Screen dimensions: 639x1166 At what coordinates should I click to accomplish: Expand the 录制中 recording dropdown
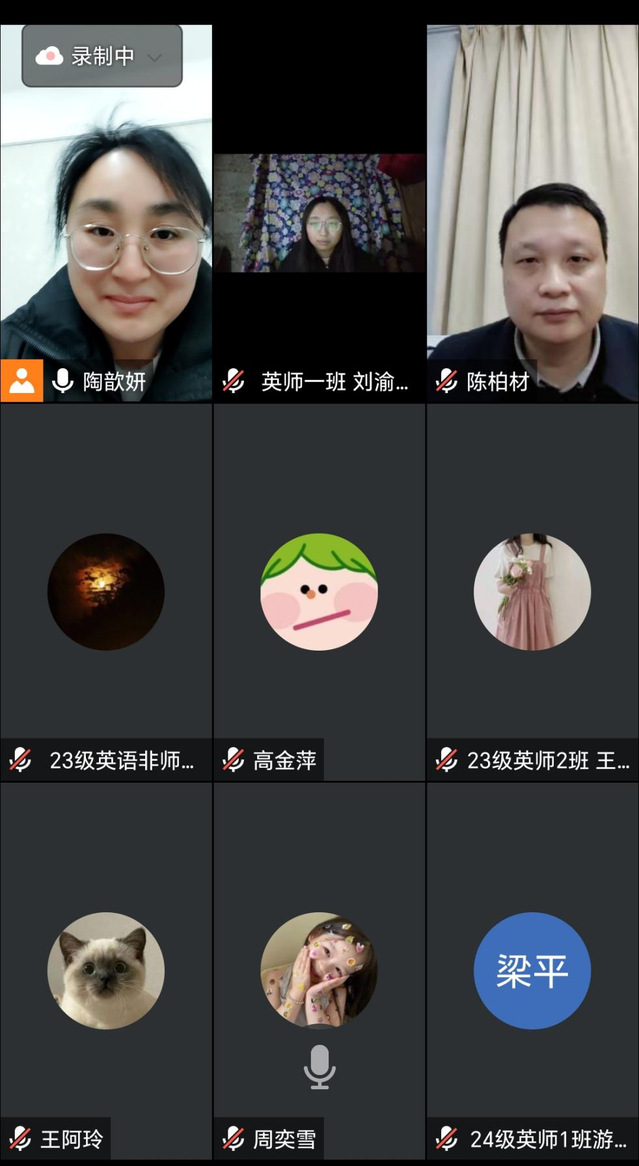point(154,57)
